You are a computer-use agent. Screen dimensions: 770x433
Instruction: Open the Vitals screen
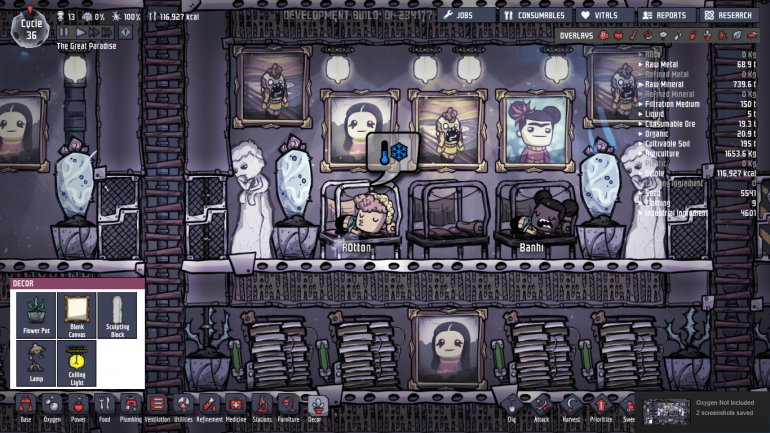[605, 15]
